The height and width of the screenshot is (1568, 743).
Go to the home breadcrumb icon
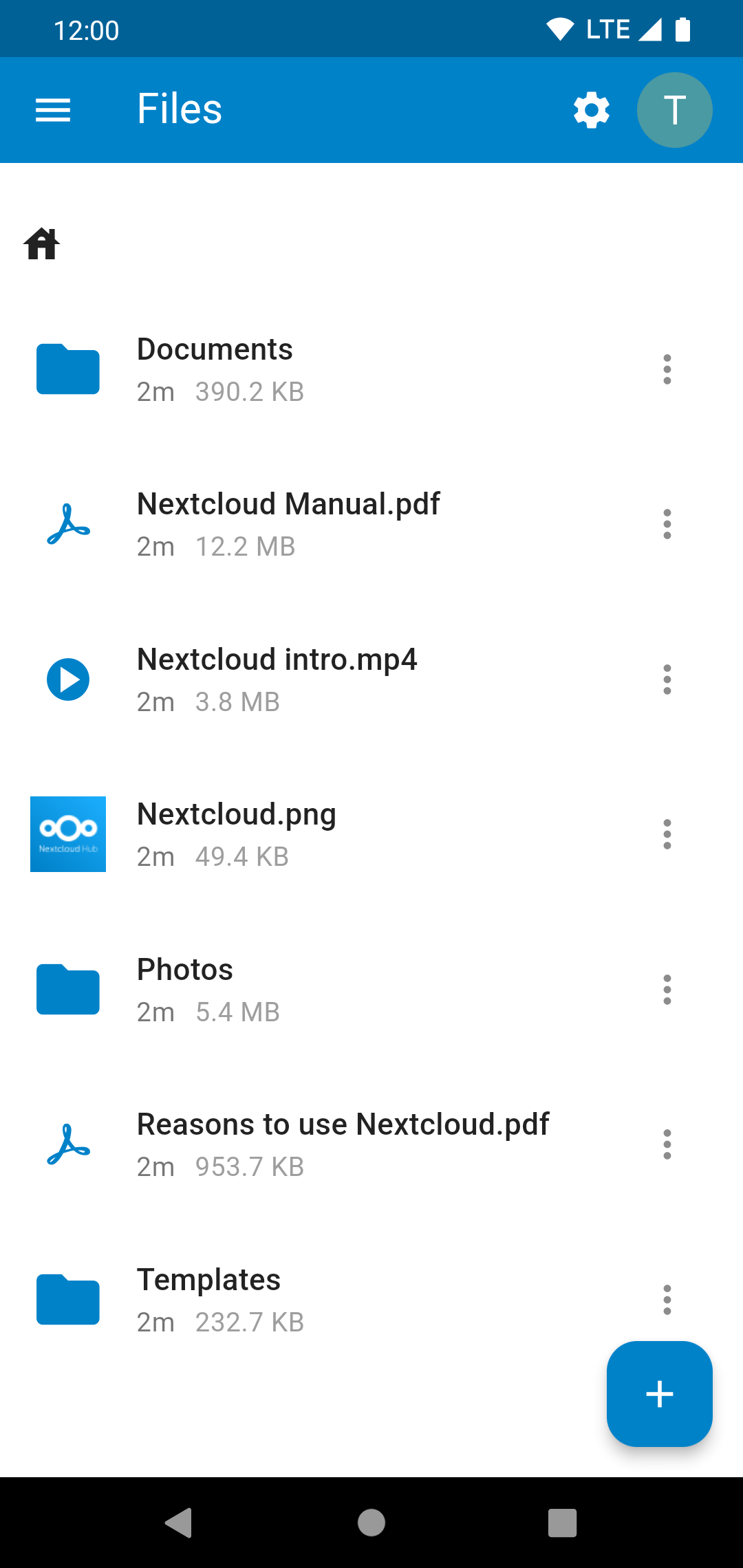coord(42,244)
